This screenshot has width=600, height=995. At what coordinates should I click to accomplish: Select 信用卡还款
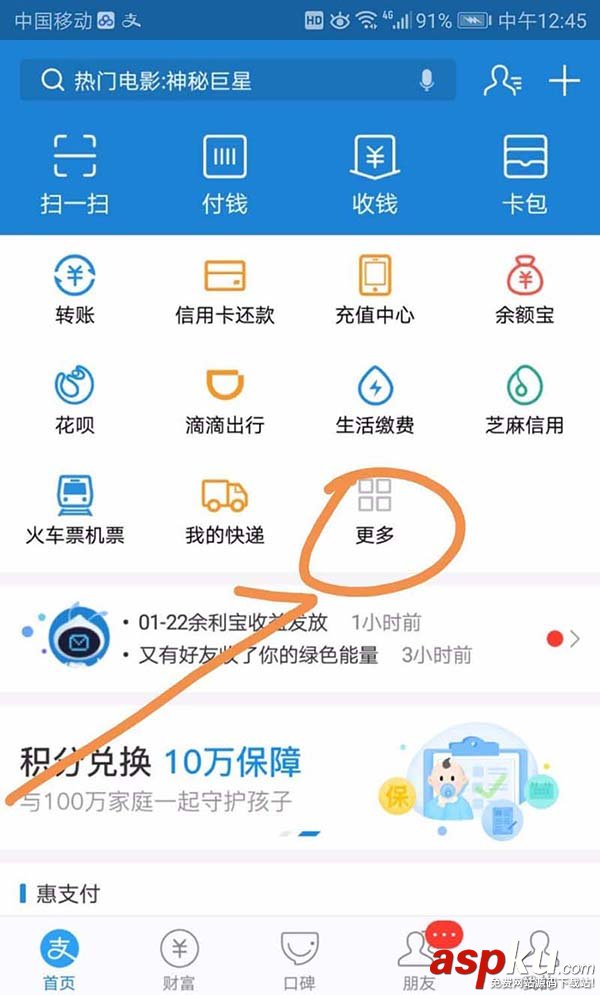225,288
